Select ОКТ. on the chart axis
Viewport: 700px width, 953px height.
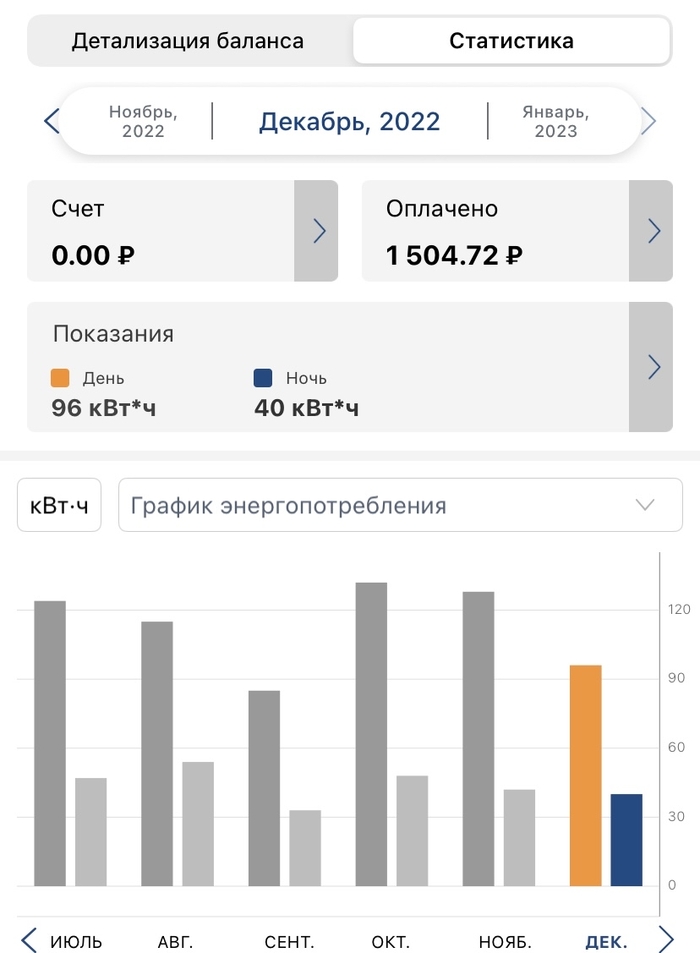point(391,942)
